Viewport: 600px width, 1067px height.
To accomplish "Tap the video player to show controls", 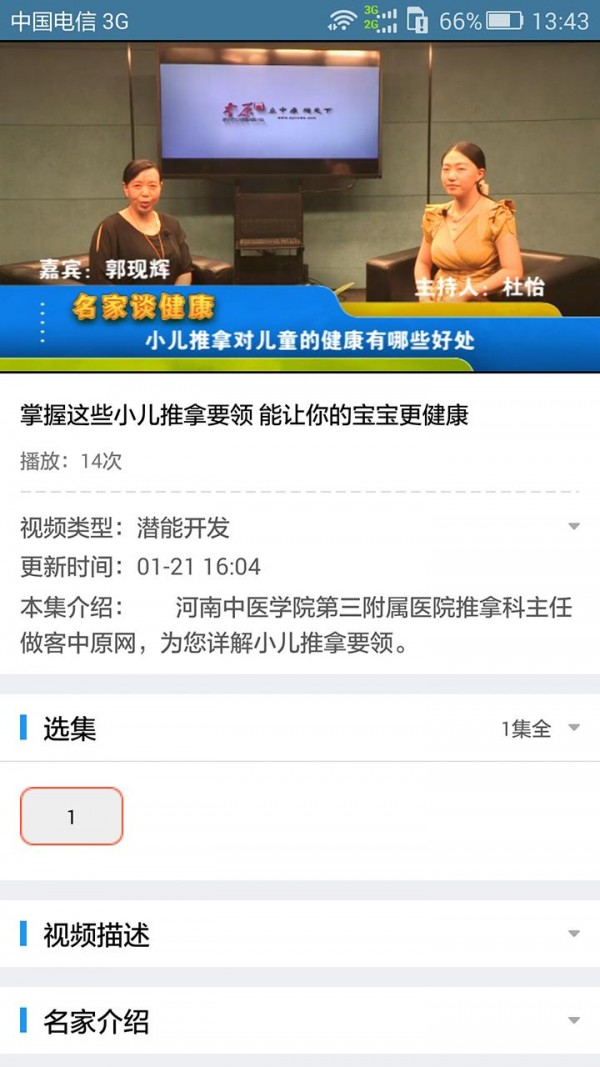I will (x=300, y=206).
